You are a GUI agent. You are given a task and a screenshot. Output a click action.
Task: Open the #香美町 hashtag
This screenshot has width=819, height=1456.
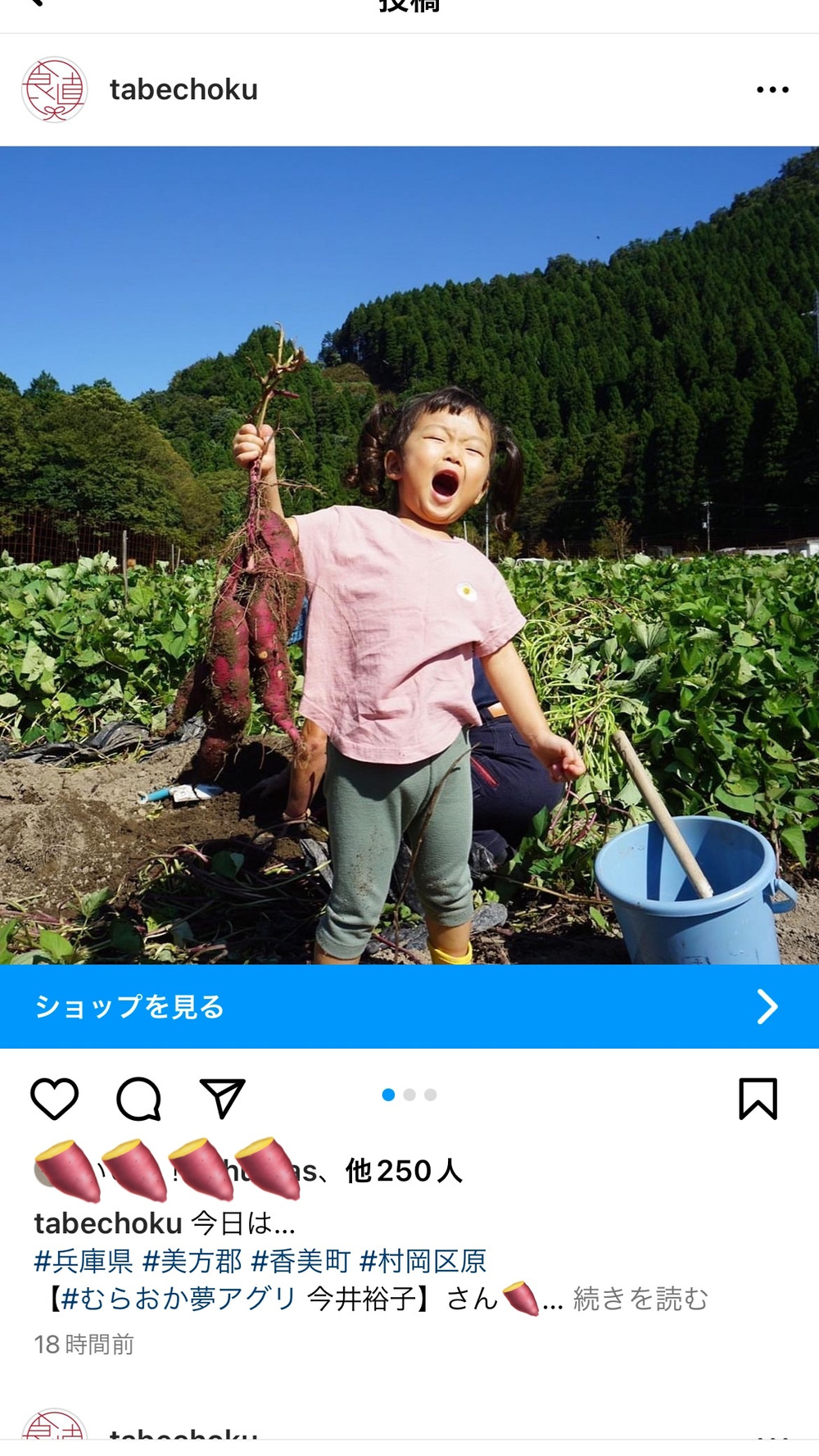(x=300, y=1260)
